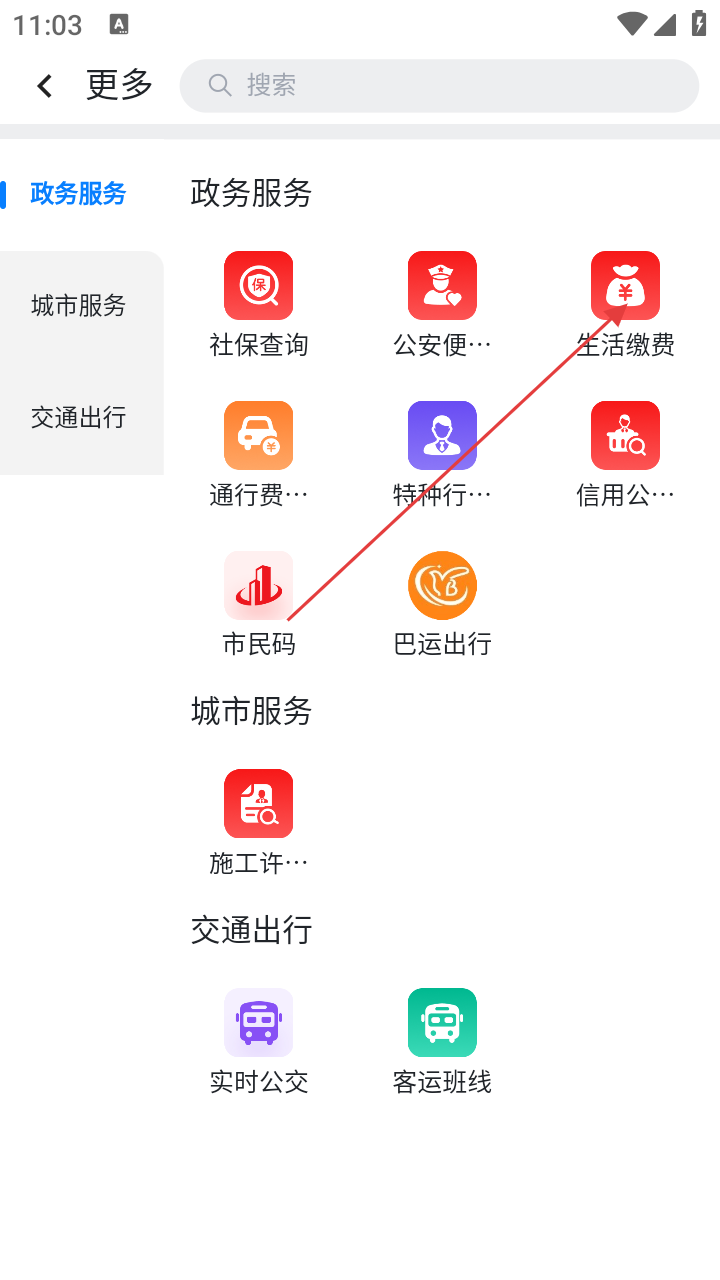Viewport: 720px width, 1280px height.
Task: Open 客运班线 coach routes
Action: pos(442,1023)
